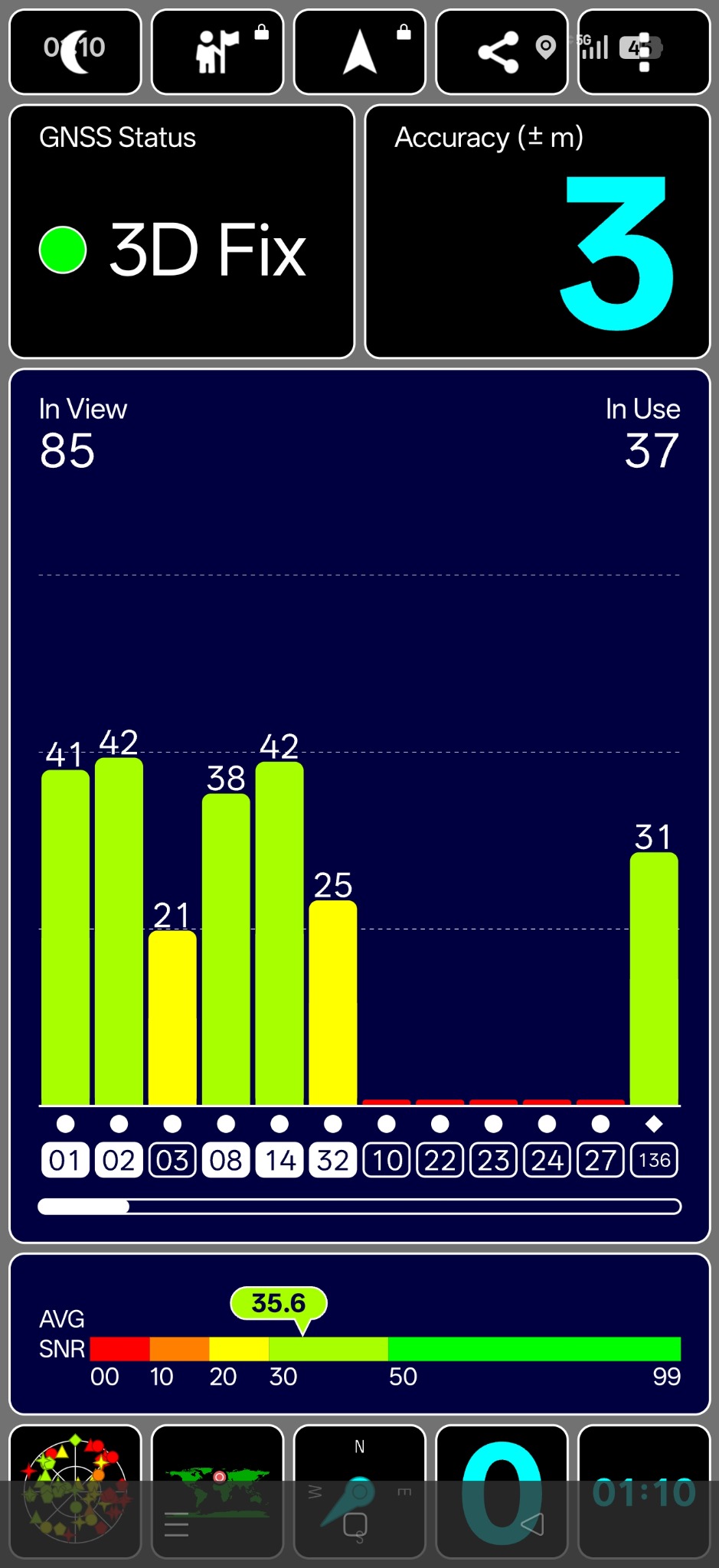Image resolution: width=719 pixels, height=1568 pixels.
Task: Toggle night mode with the moon button
Action: (75, 52)
